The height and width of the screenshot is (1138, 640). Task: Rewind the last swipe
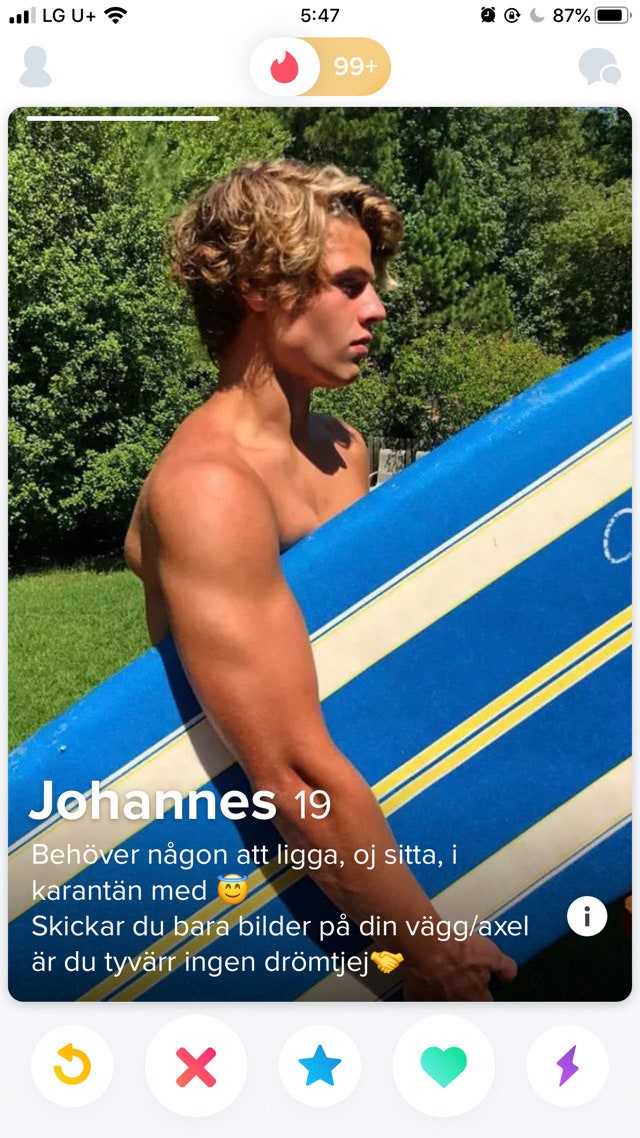pos(72,1066)
